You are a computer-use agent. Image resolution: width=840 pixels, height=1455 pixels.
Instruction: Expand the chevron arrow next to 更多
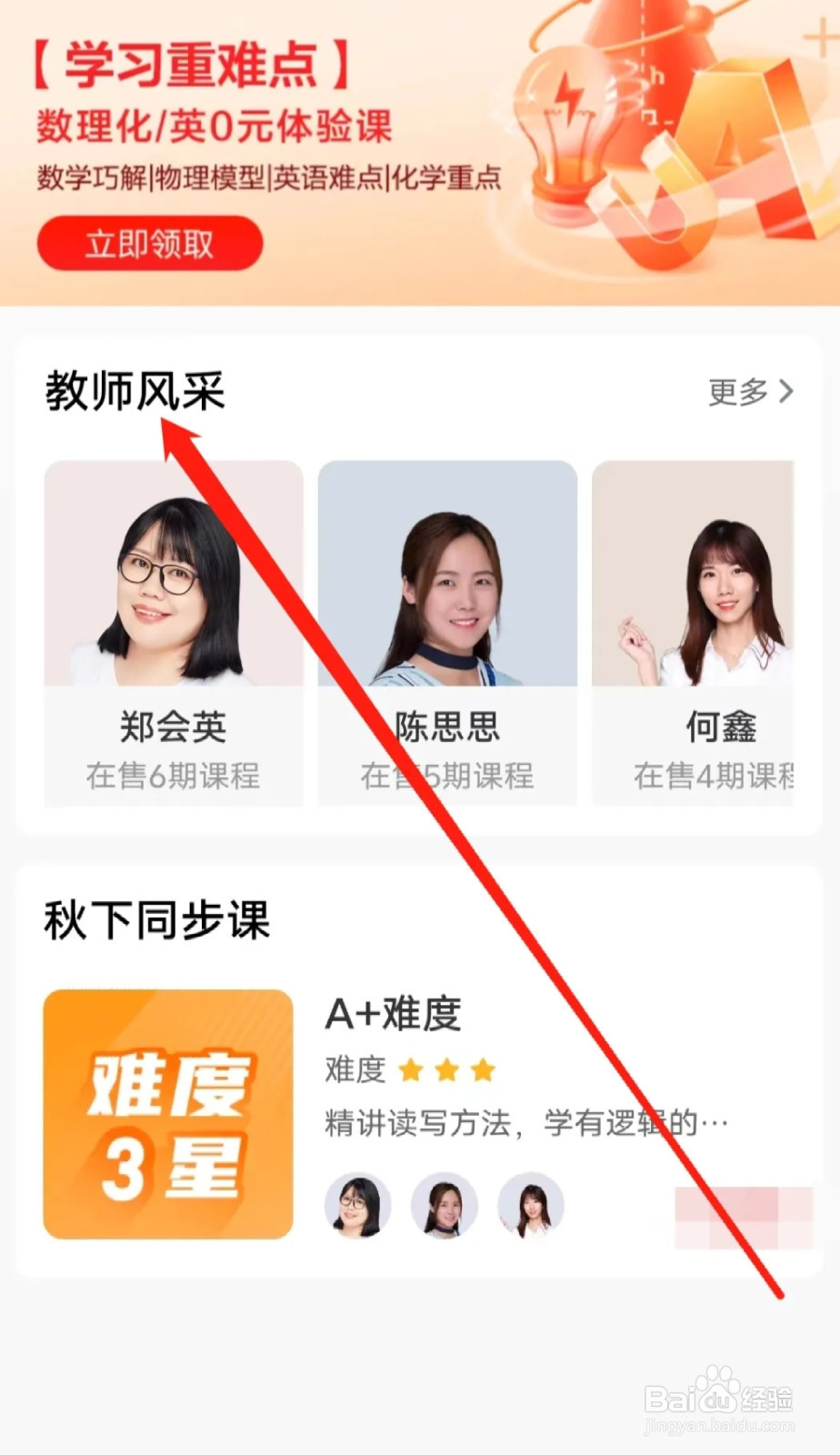(787, 392)
